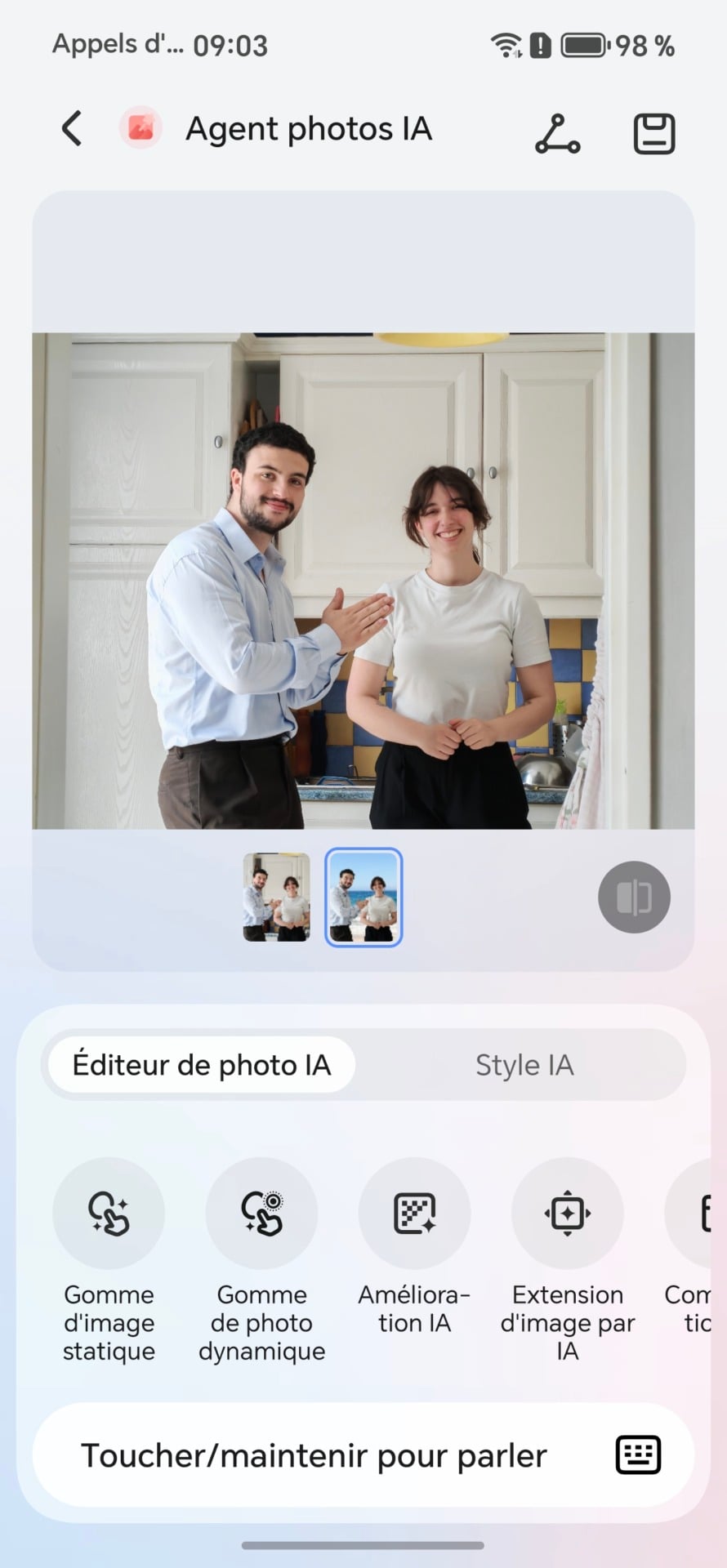Save the photo using the disk icon
This screenshot has width=727, height=1568.
click(x=654, y=133)
